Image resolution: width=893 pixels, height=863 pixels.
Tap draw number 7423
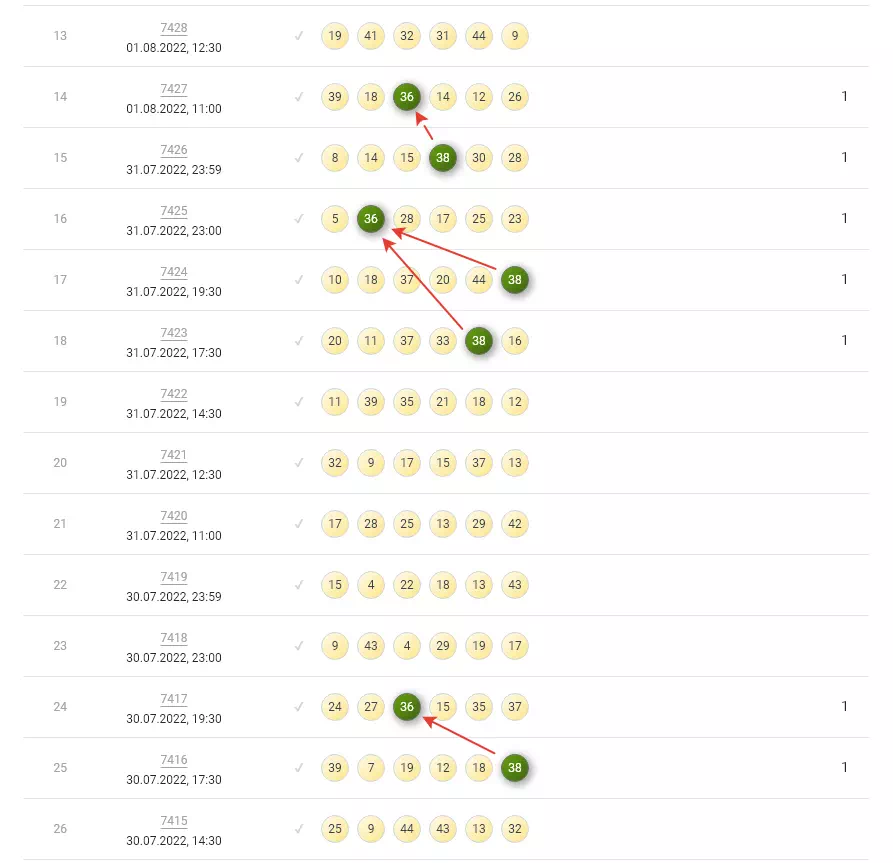[x=174, y=333]
